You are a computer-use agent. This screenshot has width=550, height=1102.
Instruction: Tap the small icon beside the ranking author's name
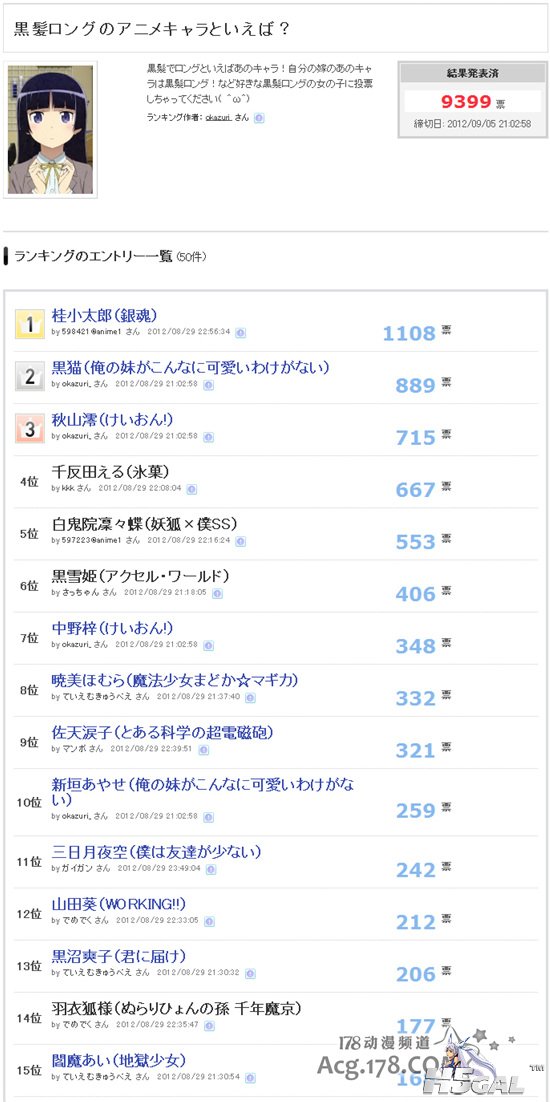coord(259,118)
